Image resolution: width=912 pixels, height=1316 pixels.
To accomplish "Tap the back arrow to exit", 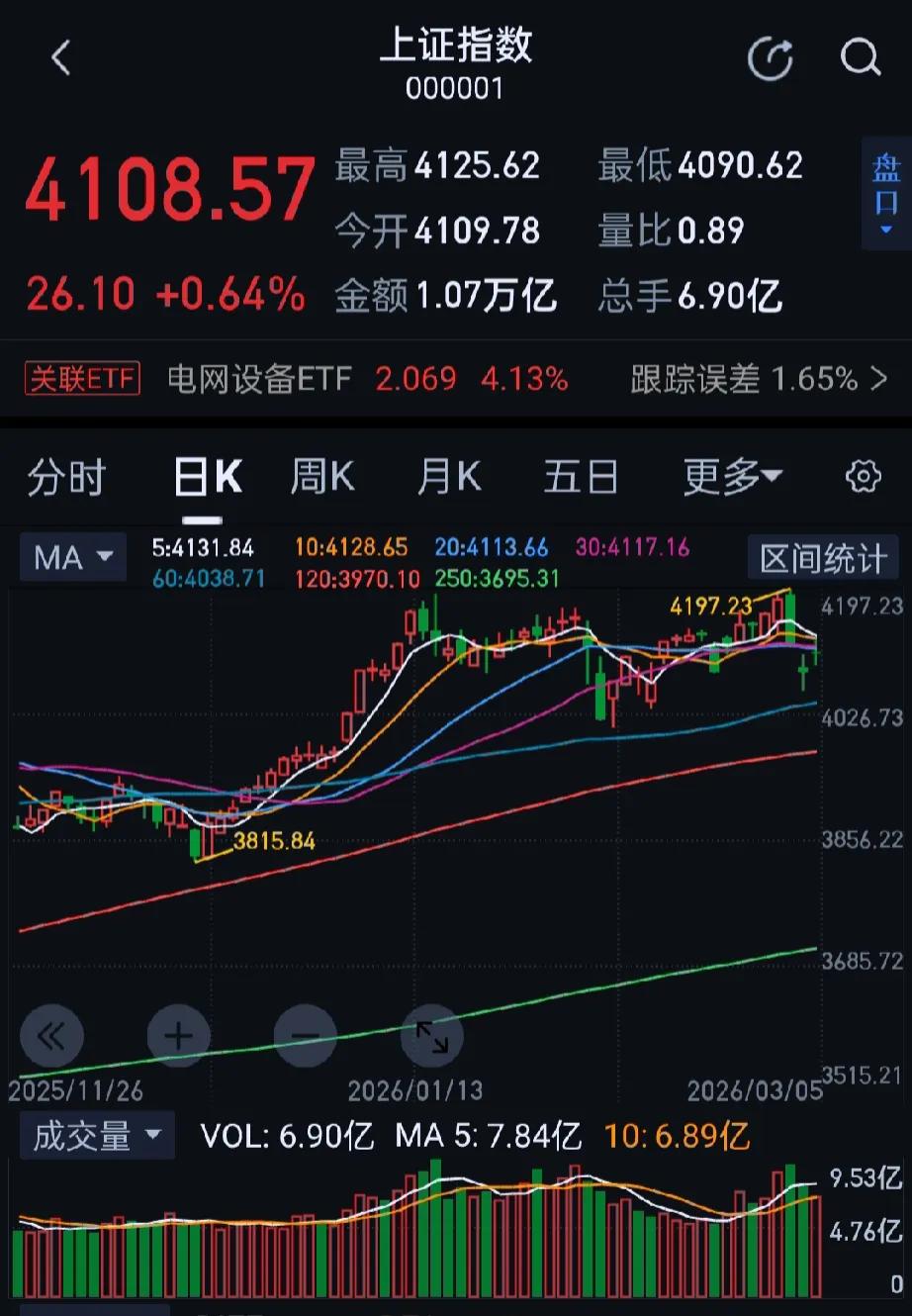I will click(x=61, y=57).
